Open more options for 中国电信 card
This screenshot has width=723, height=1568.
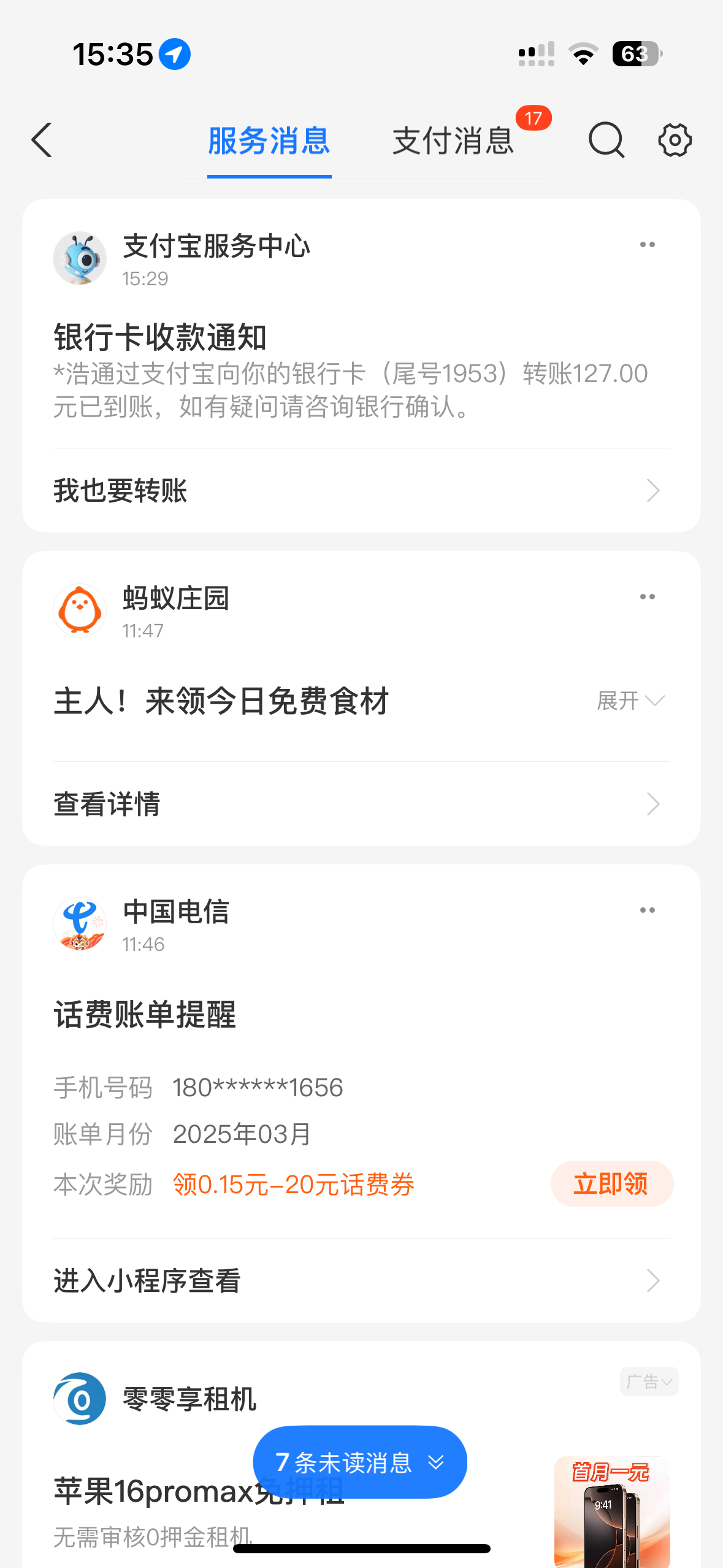pos(648,910)
